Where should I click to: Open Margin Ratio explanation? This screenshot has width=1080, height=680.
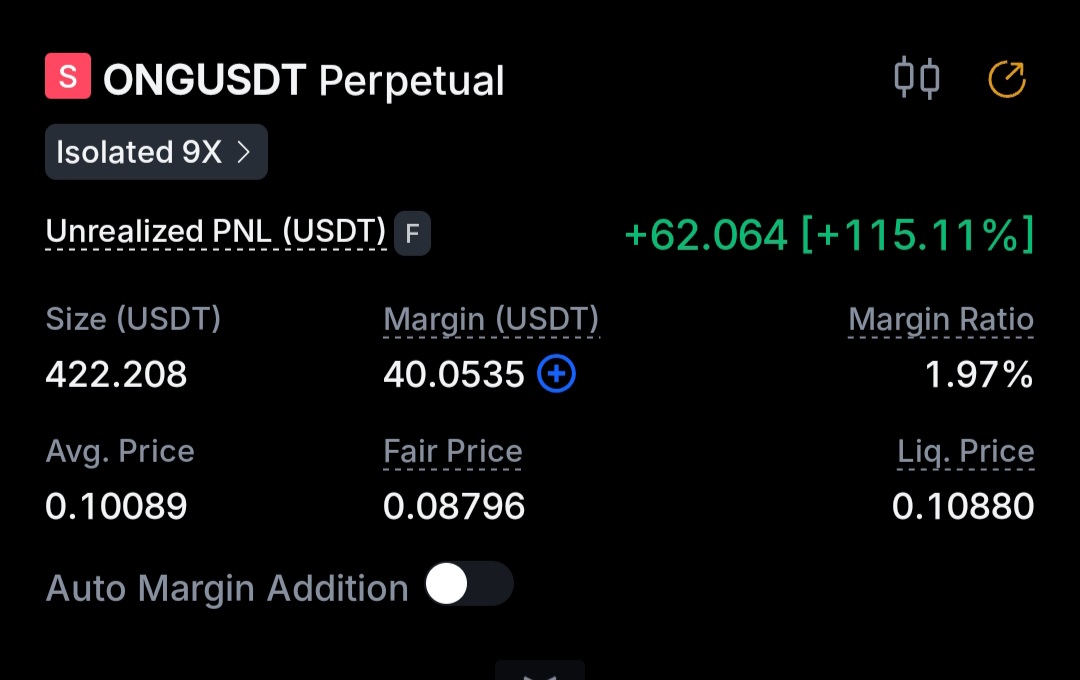(940, 320)
